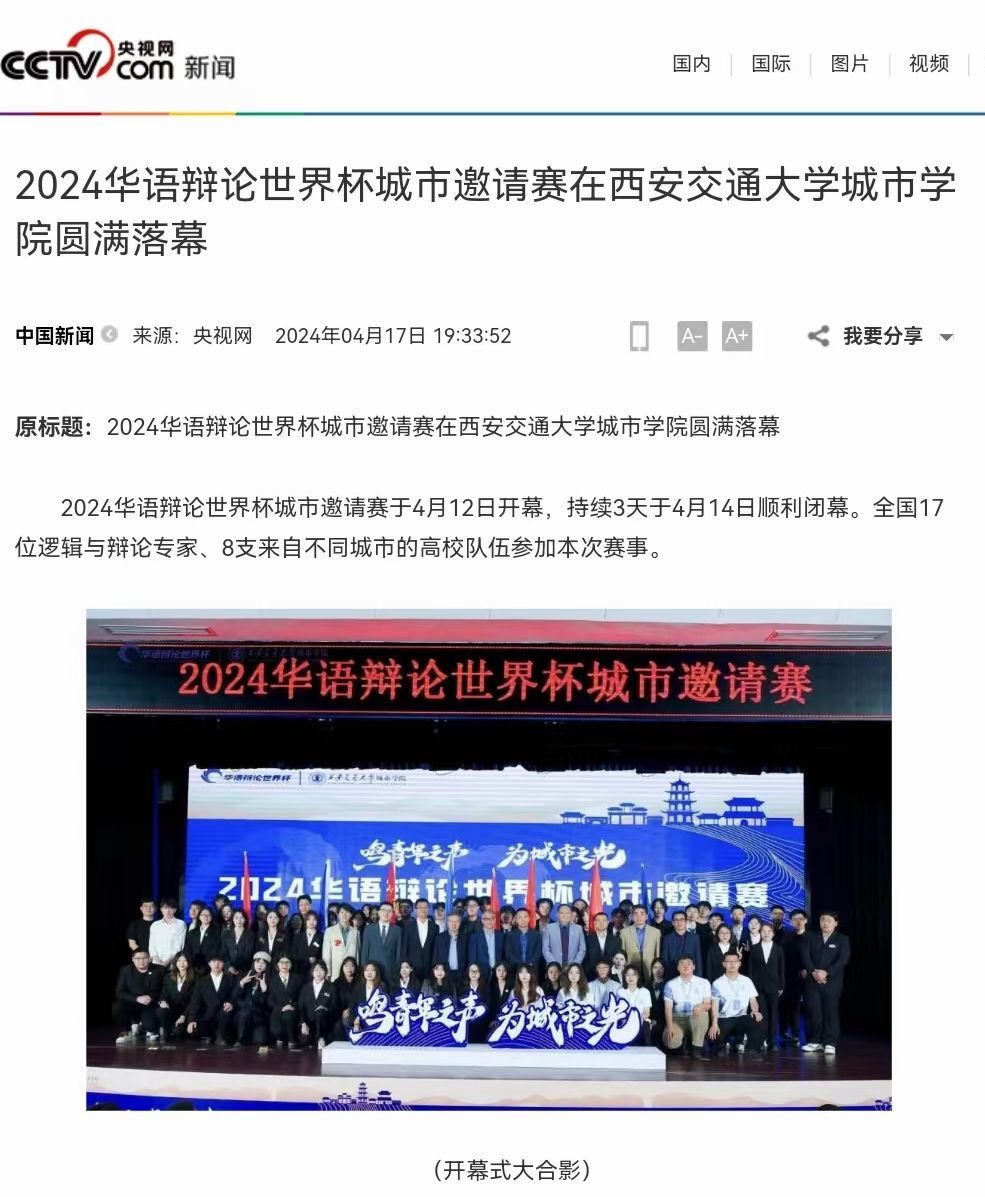Open the CCTV.com 新闻 homepage logo
Image resolution: width=985 pixels, height=1197 pixels.
point(118,57)
